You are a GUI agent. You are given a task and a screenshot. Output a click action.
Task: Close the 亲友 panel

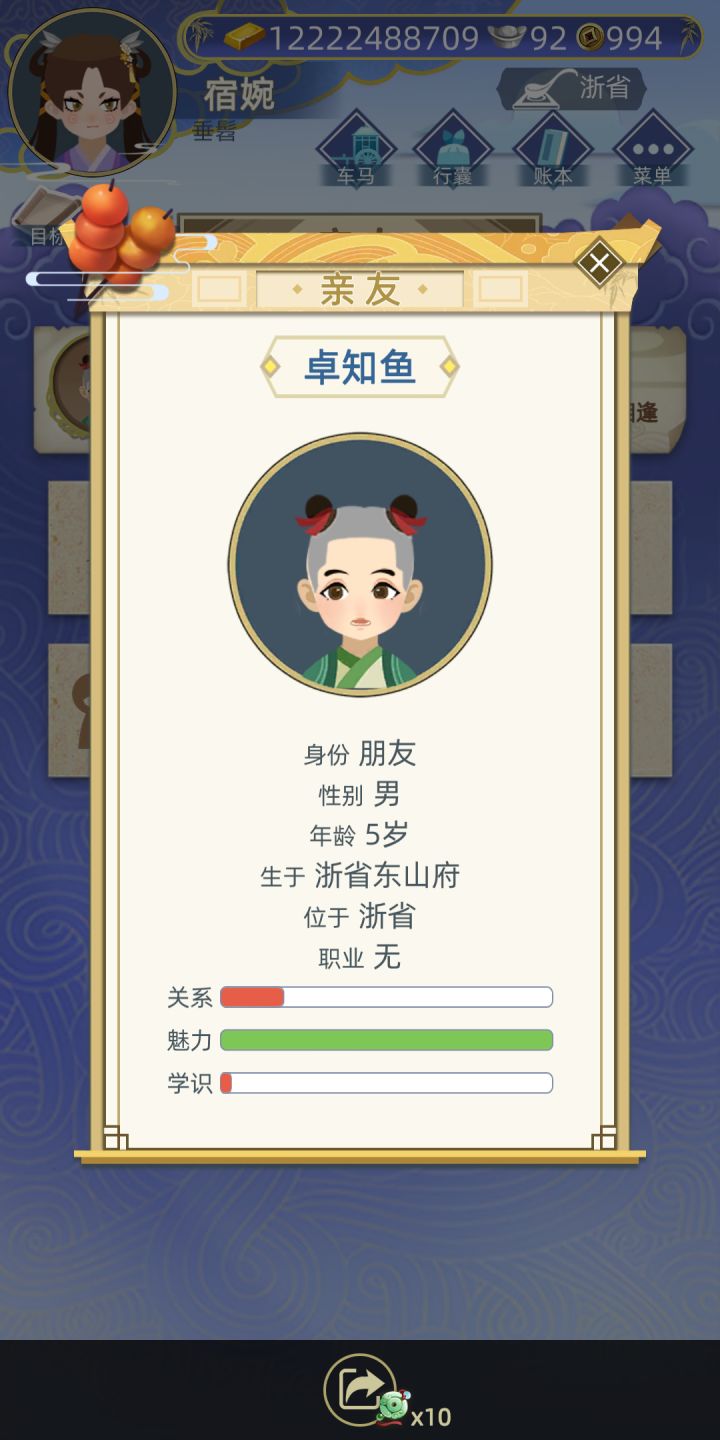click(600, 263)
